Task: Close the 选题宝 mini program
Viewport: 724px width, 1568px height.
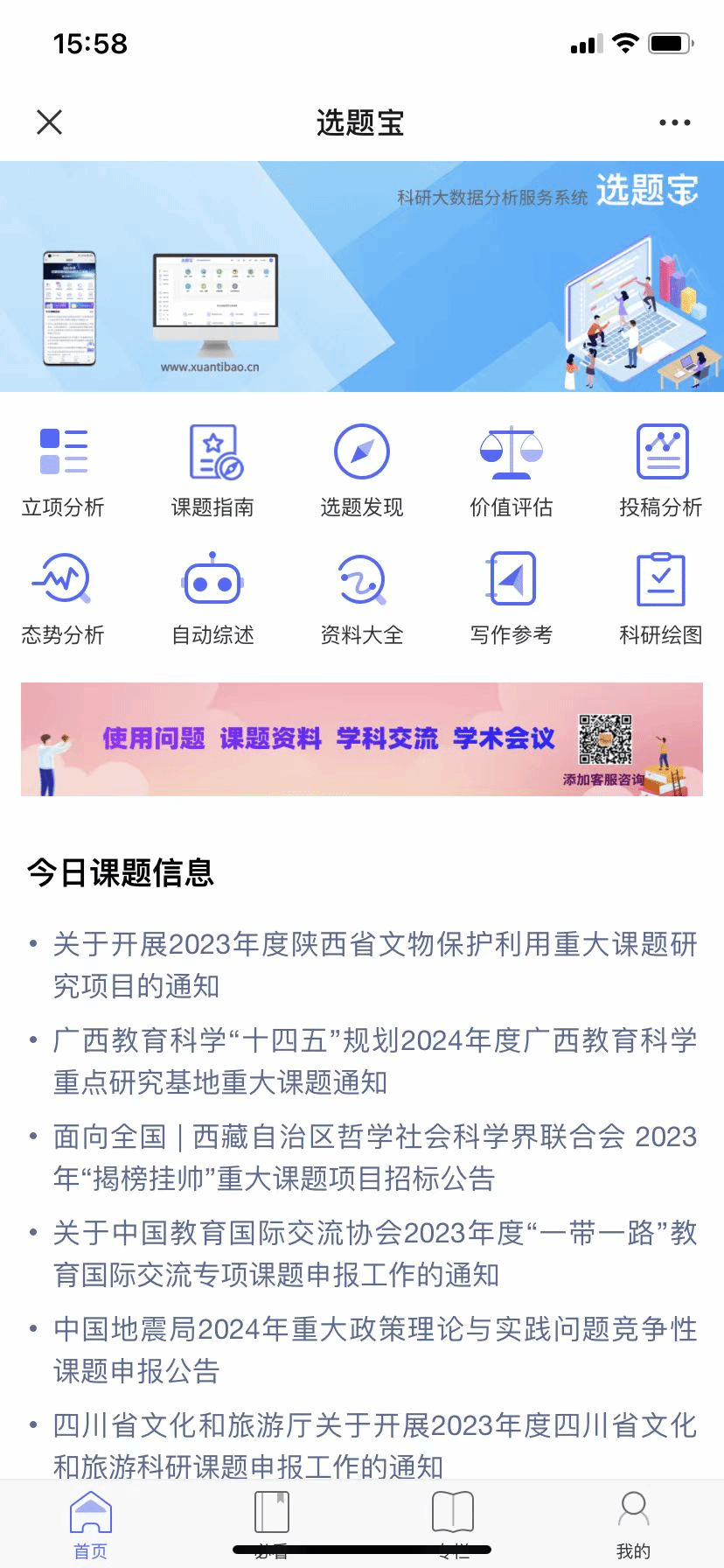Action: tap(50, 122)
